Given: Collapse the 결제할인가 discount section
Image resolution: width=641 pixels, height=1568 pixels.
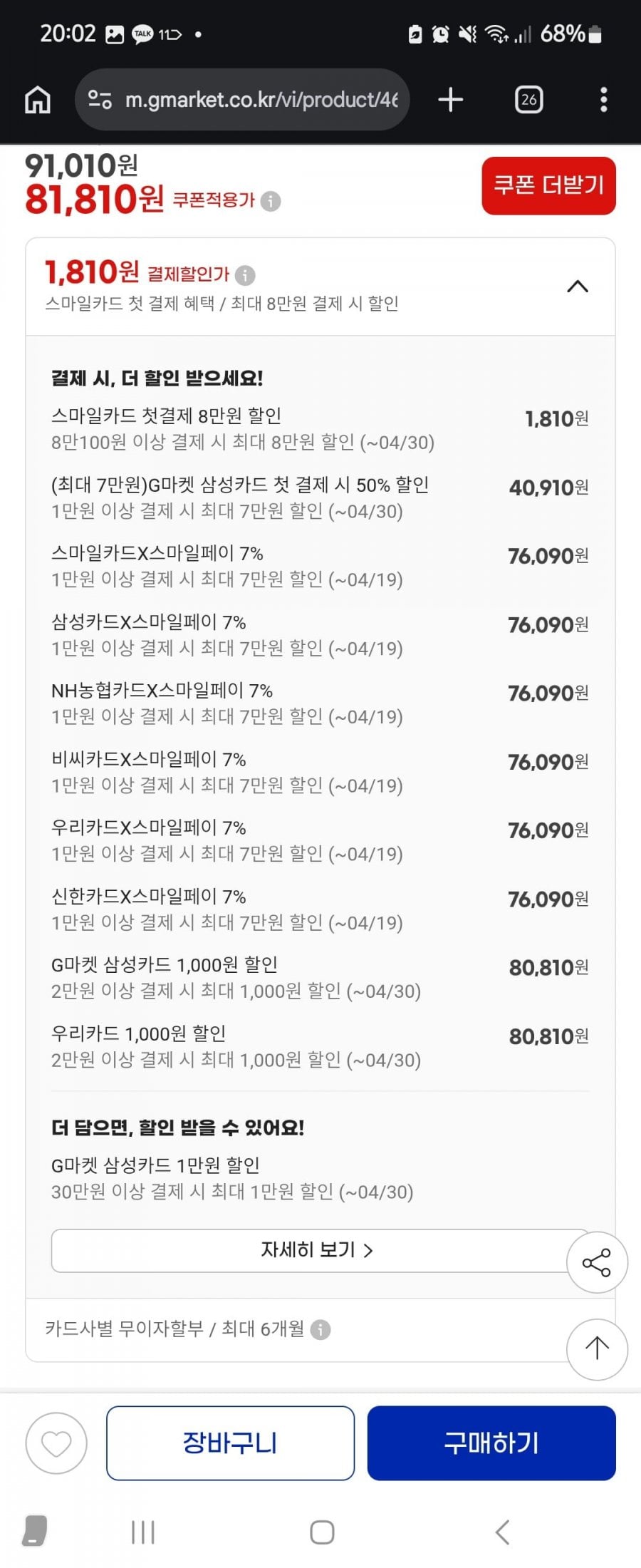Looking at the screenshot, I should [x=577, y=287].
